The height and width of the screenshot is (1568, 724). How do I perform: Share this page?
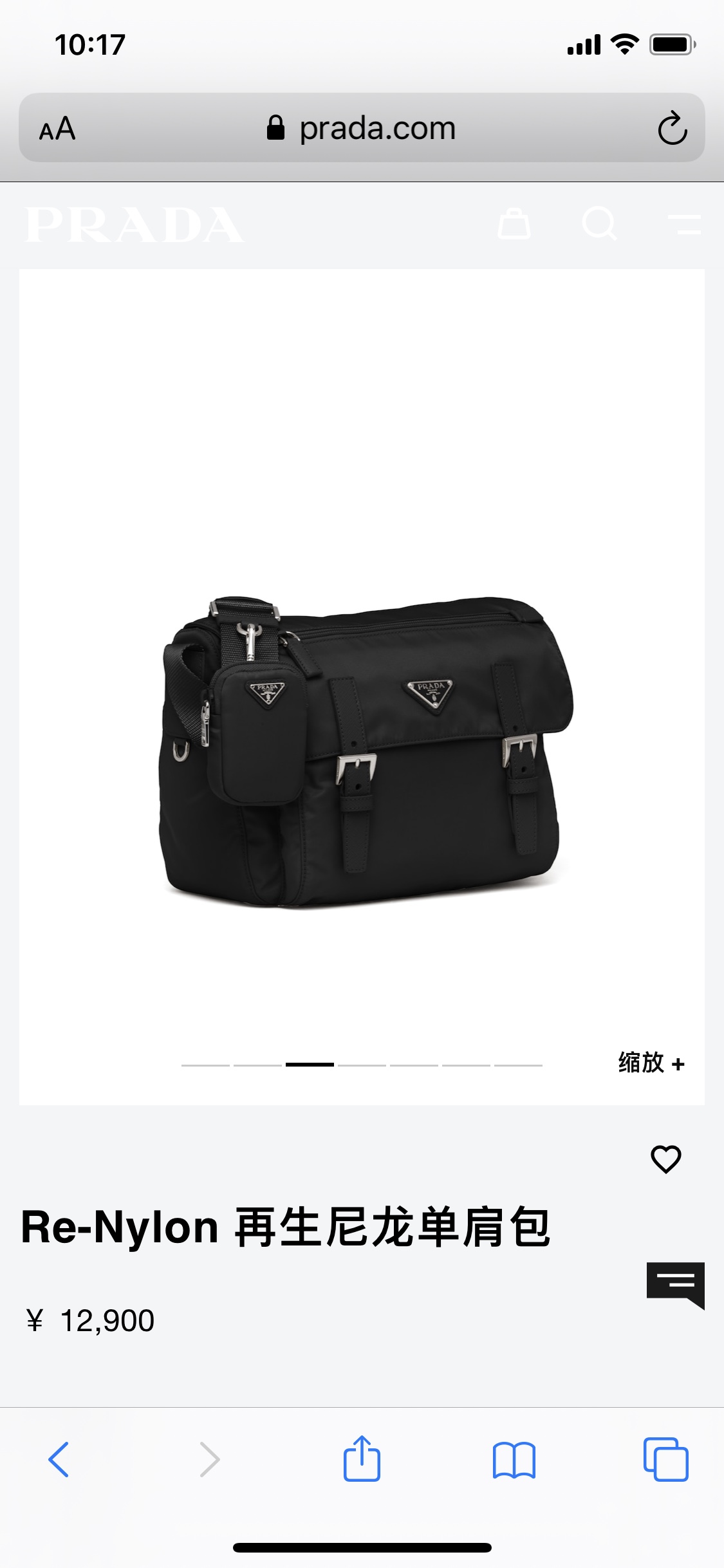pyautogui.click(x=362, y=1459)
